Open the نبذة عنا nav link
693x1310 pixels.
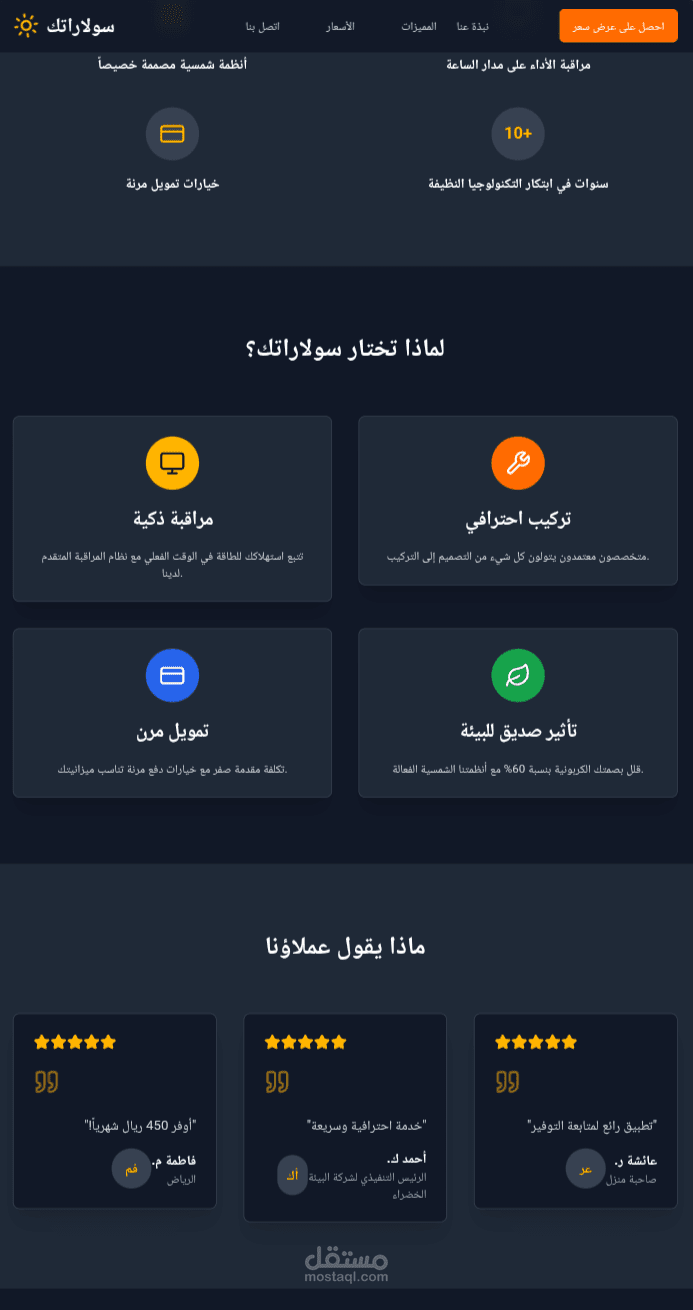(472, 26)
